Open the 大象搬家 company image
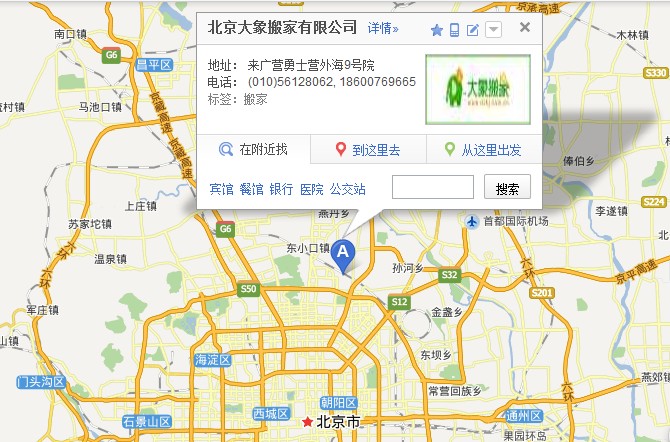The image size is (670, 442). 477,90
